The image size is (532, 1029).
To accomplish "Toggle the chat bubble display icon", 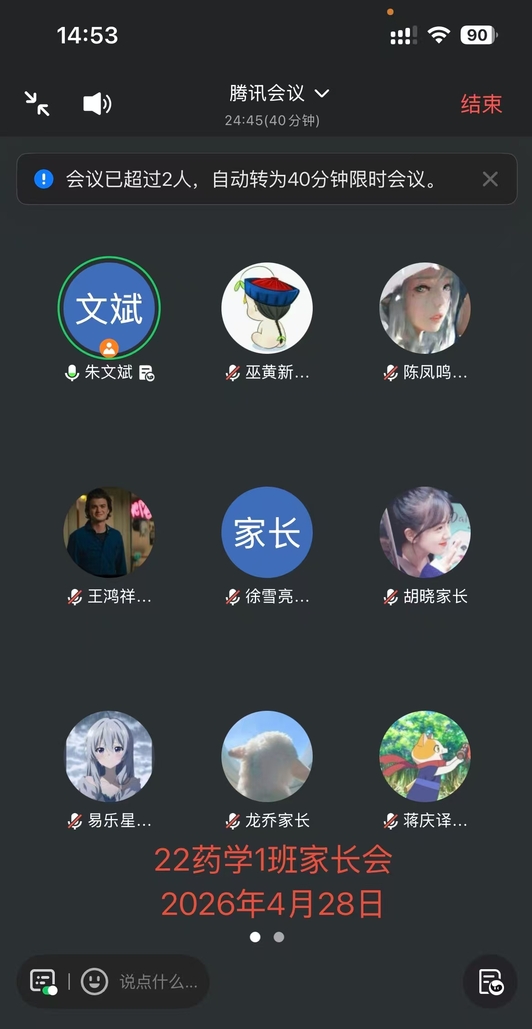I will pos(43,982).
